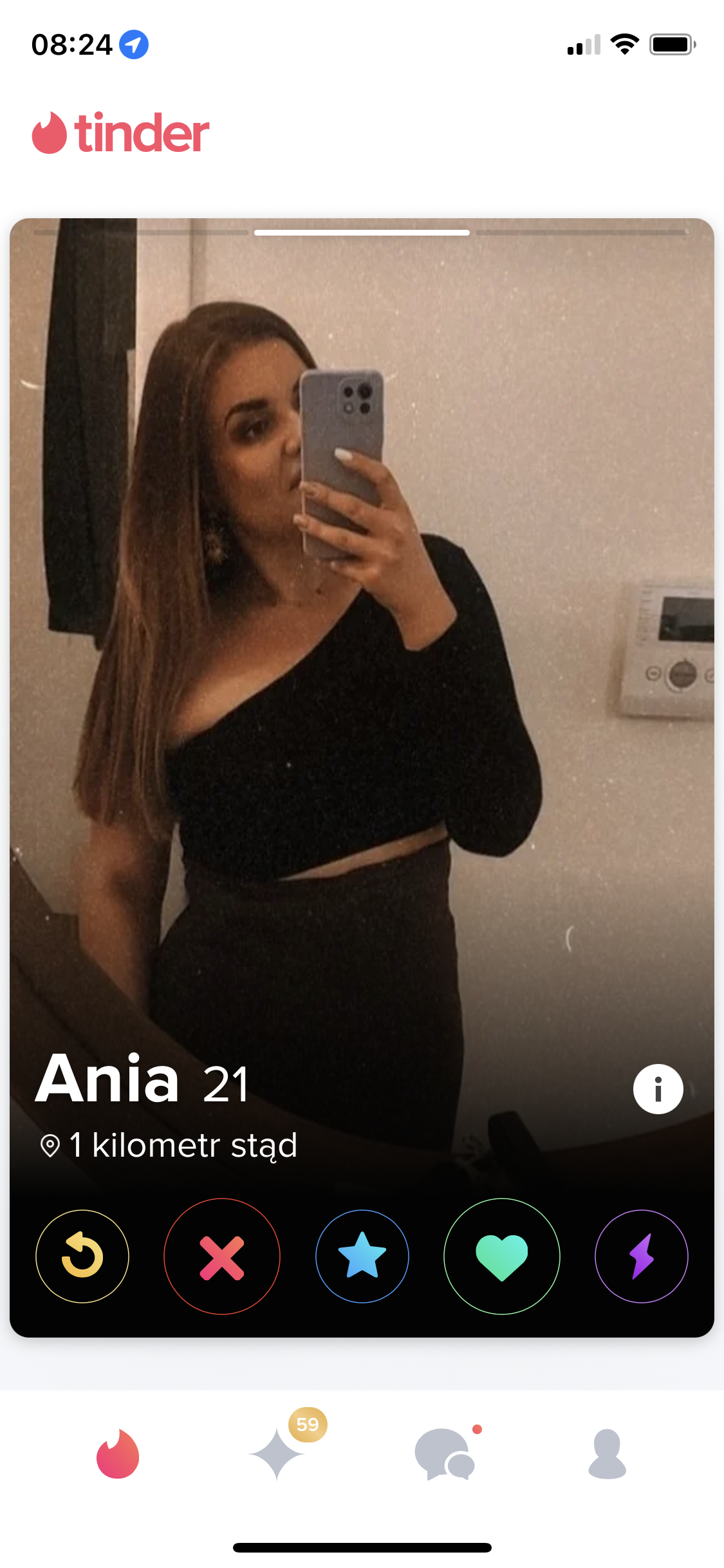Like Ania with the green heart
This screenshot has width=724, height=1568.
[x=502, y=1256]
